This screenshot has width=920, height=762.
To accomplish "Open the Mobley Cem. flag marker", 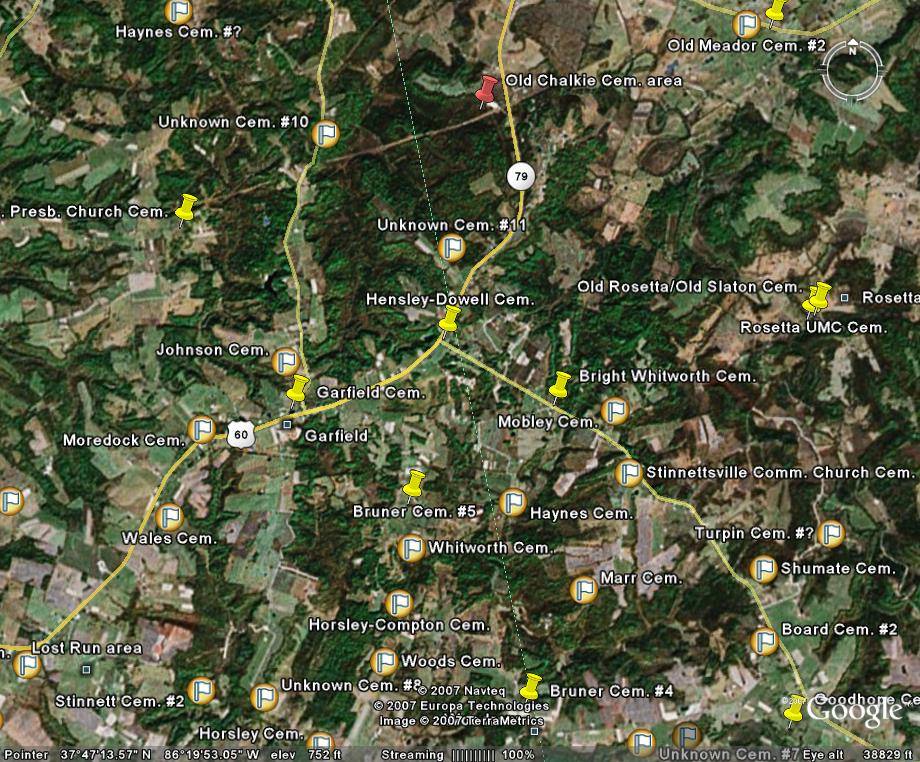I will 614,411.
